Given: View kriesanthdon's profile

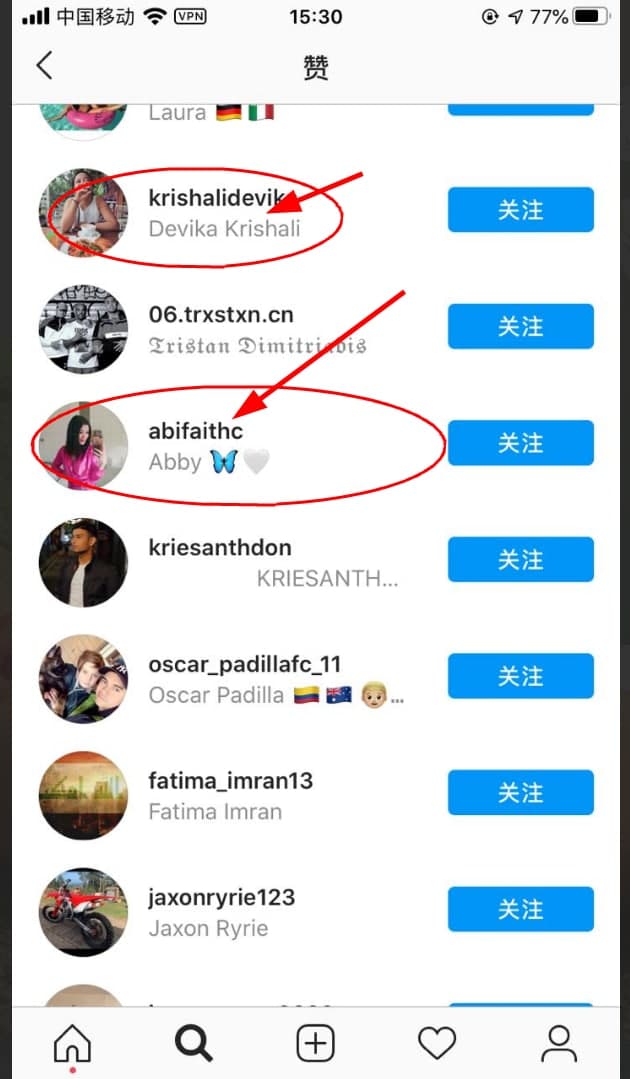Looking at the screenshot, I should pos(220,548).
